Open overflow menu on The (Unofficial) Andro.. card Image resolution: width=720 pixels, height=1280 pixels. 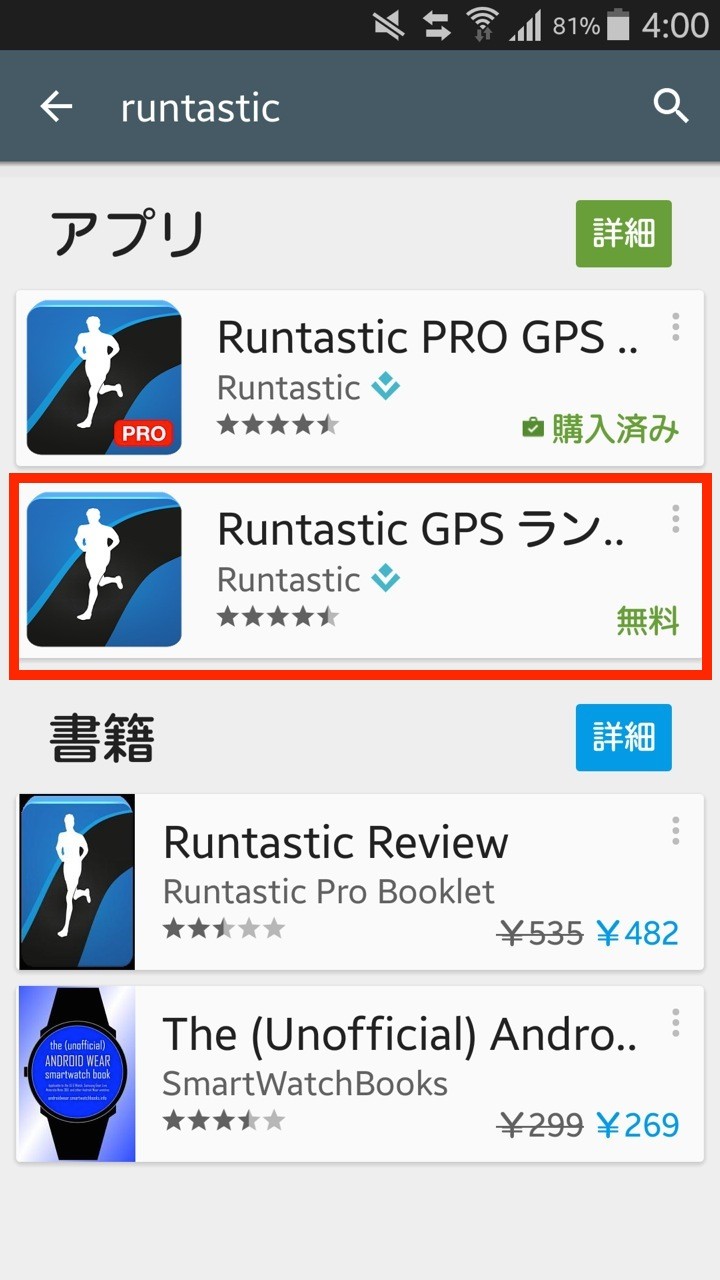[x=676, y=1023]
